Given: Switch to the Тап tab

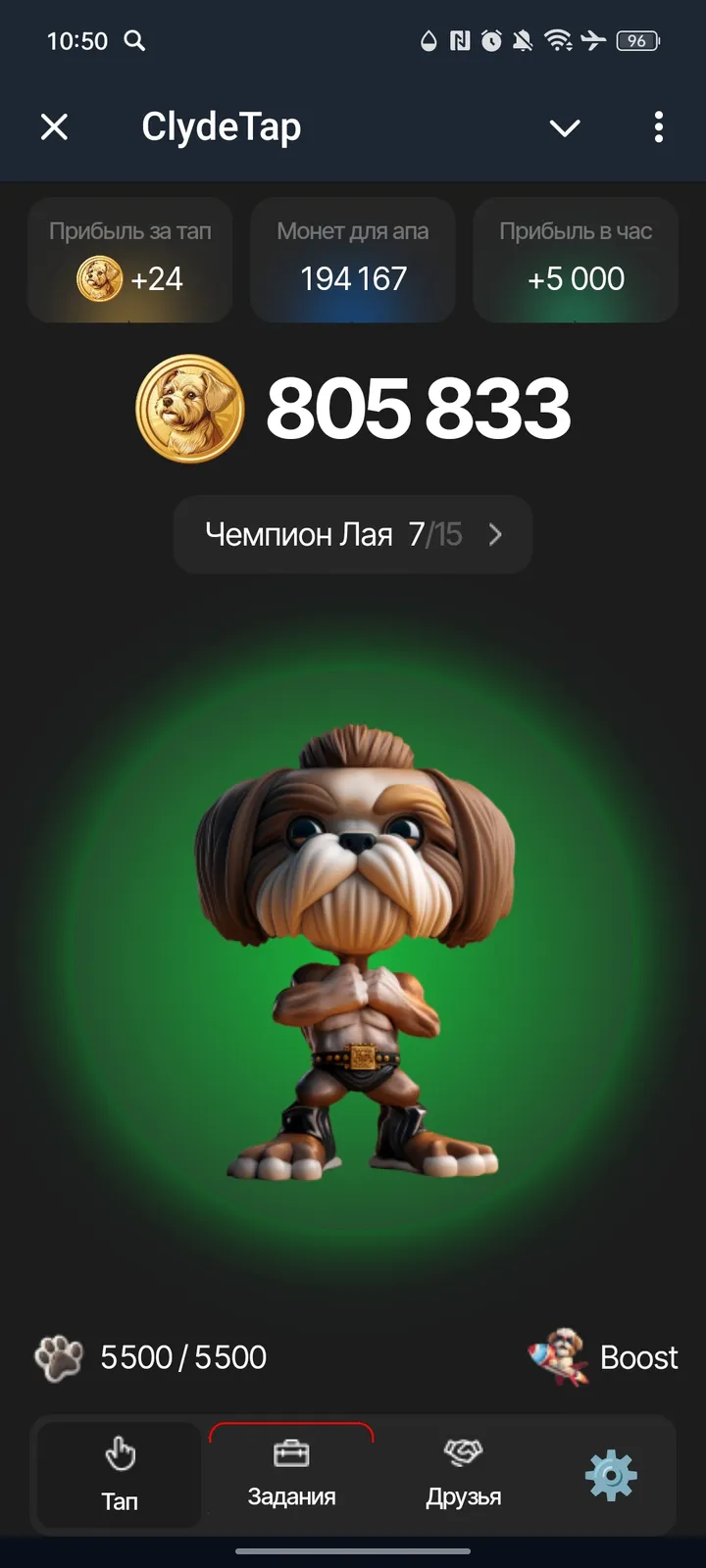Looking at the screenshot, I should pyautogui.click(x=120, y=1475).
